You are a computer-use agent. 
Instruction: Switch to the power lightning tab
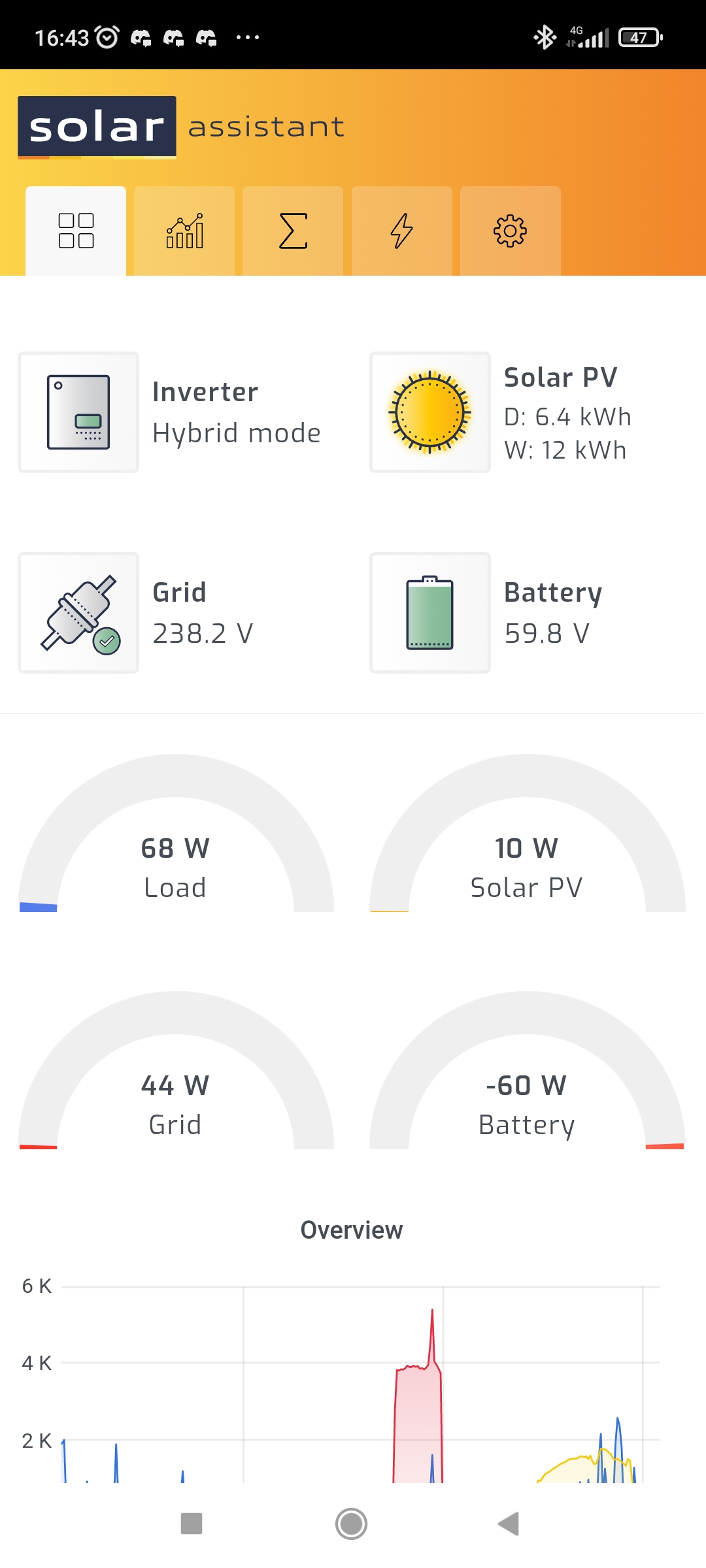point(401,231)
